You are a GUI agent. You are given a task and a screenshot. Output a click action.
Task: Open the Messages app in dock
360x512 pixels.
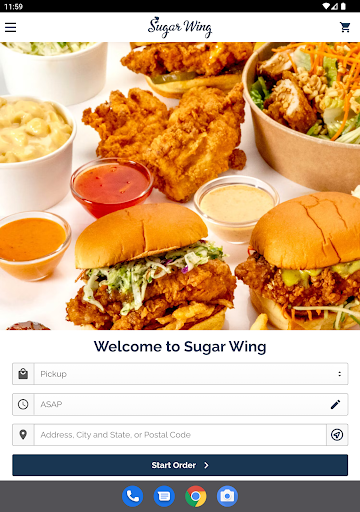(x=164, y=496)
